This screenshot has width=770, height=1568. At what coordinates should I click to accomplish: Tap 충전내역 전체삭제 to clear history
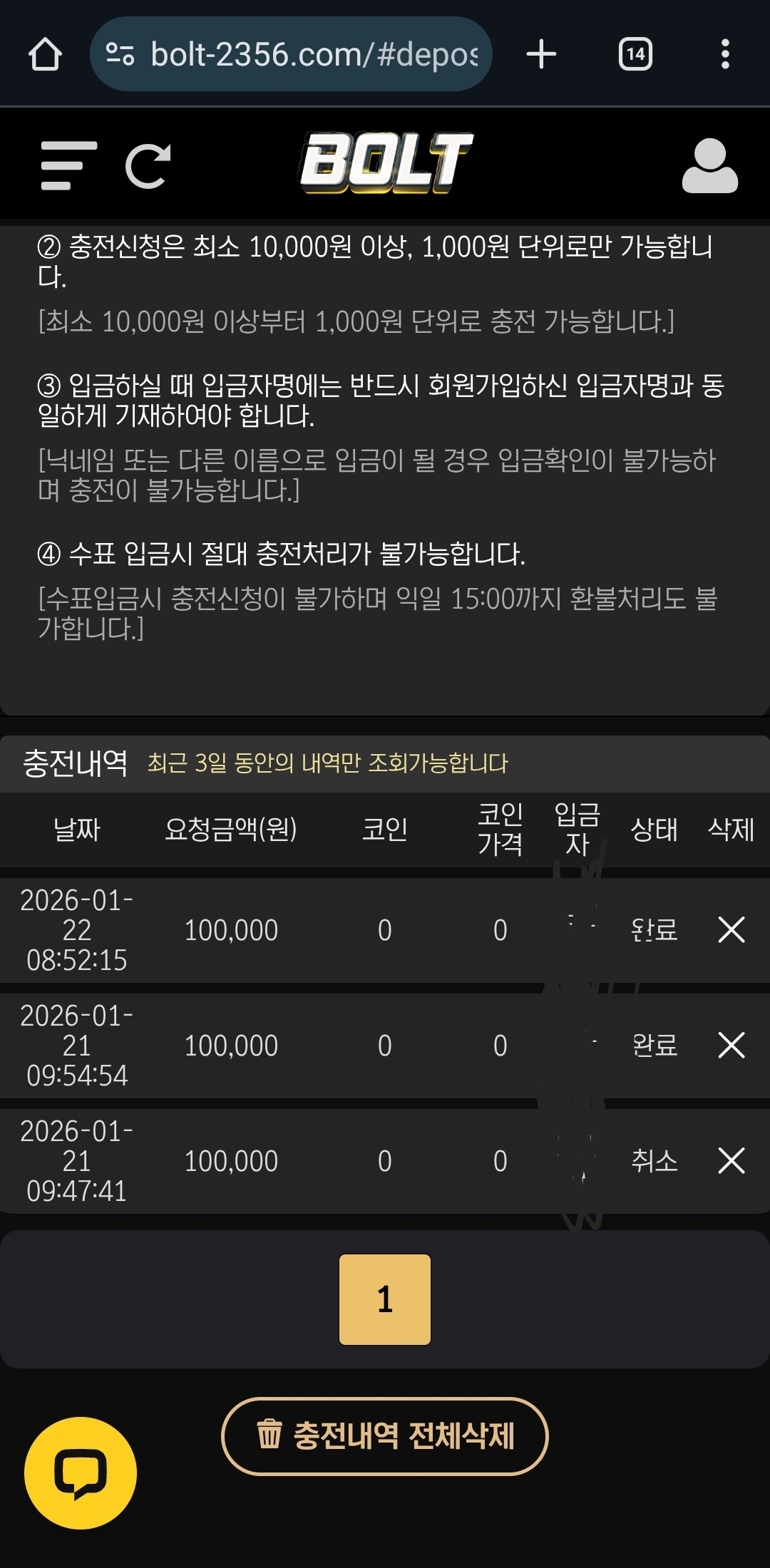click(385, 1436)
